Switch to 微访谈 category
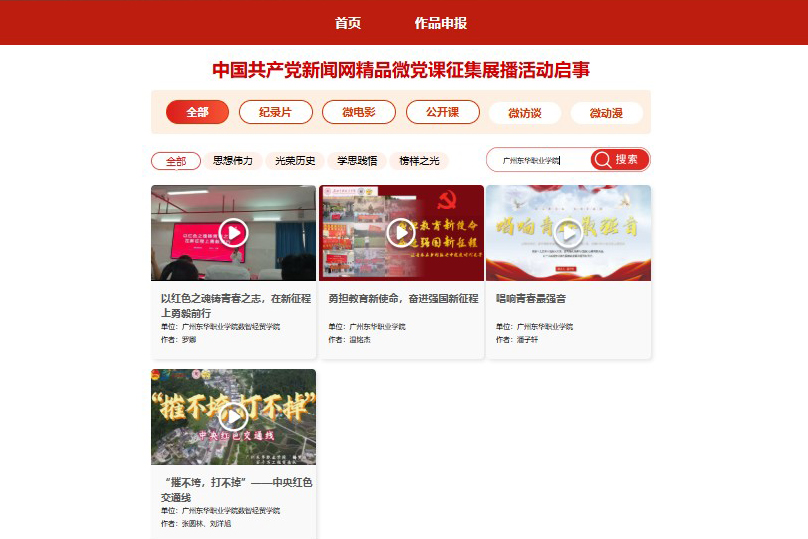This screenshot has height=539, width=808. tap(525, 112)
